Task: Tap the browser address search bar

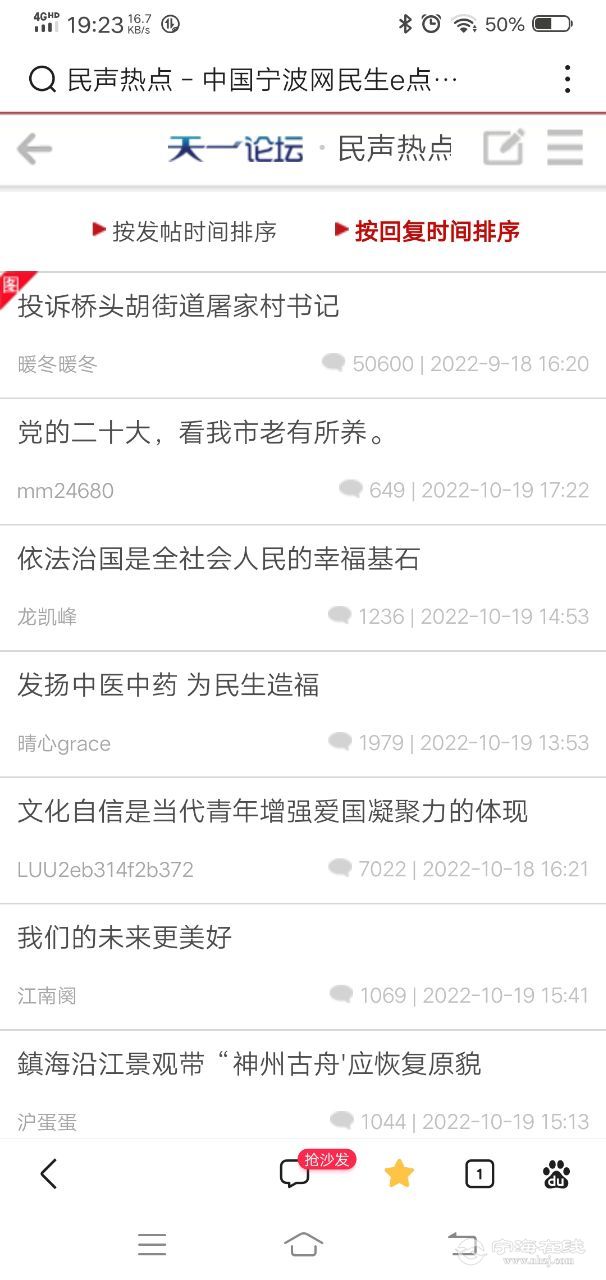Action: 260,80
